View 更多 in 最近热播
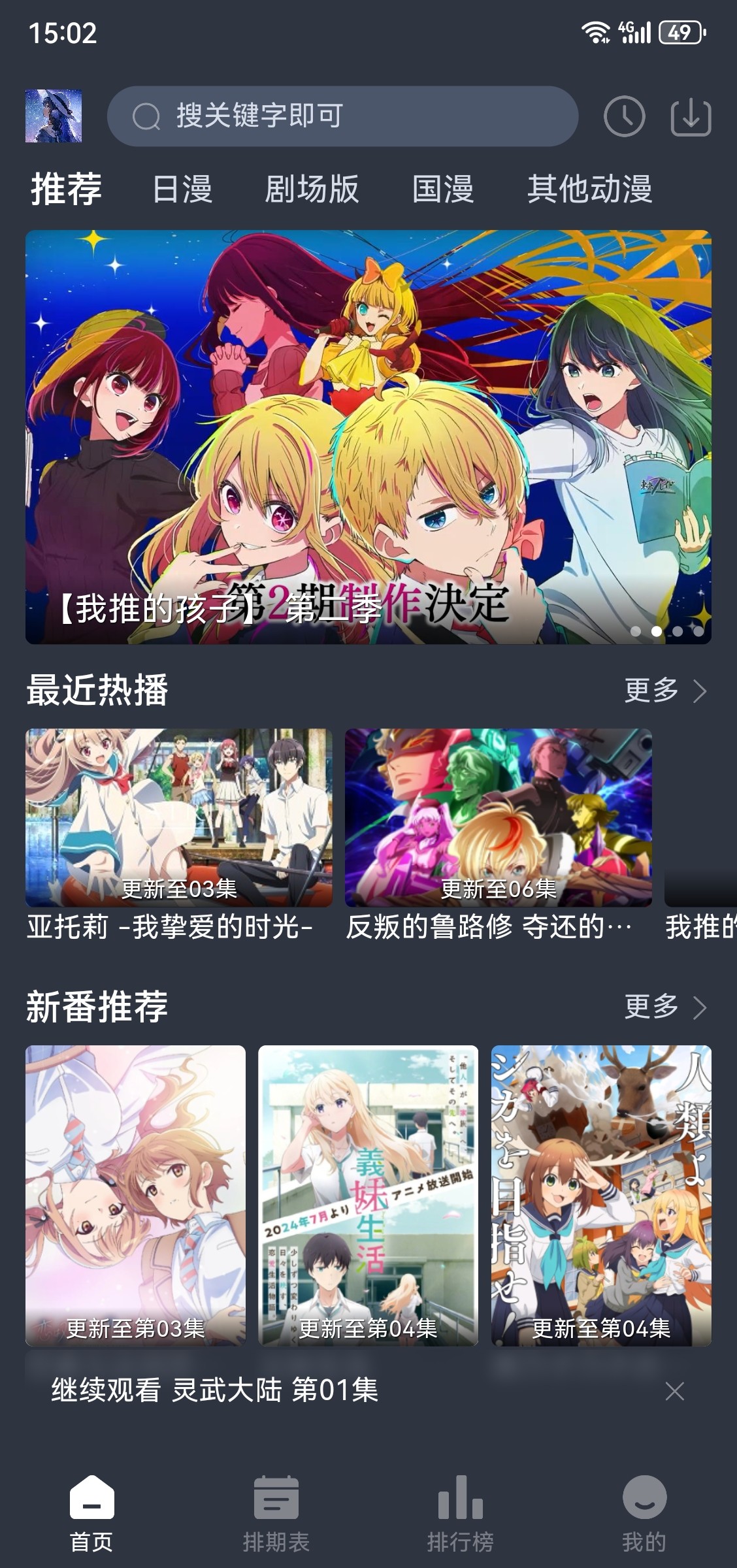 point(664,691)
